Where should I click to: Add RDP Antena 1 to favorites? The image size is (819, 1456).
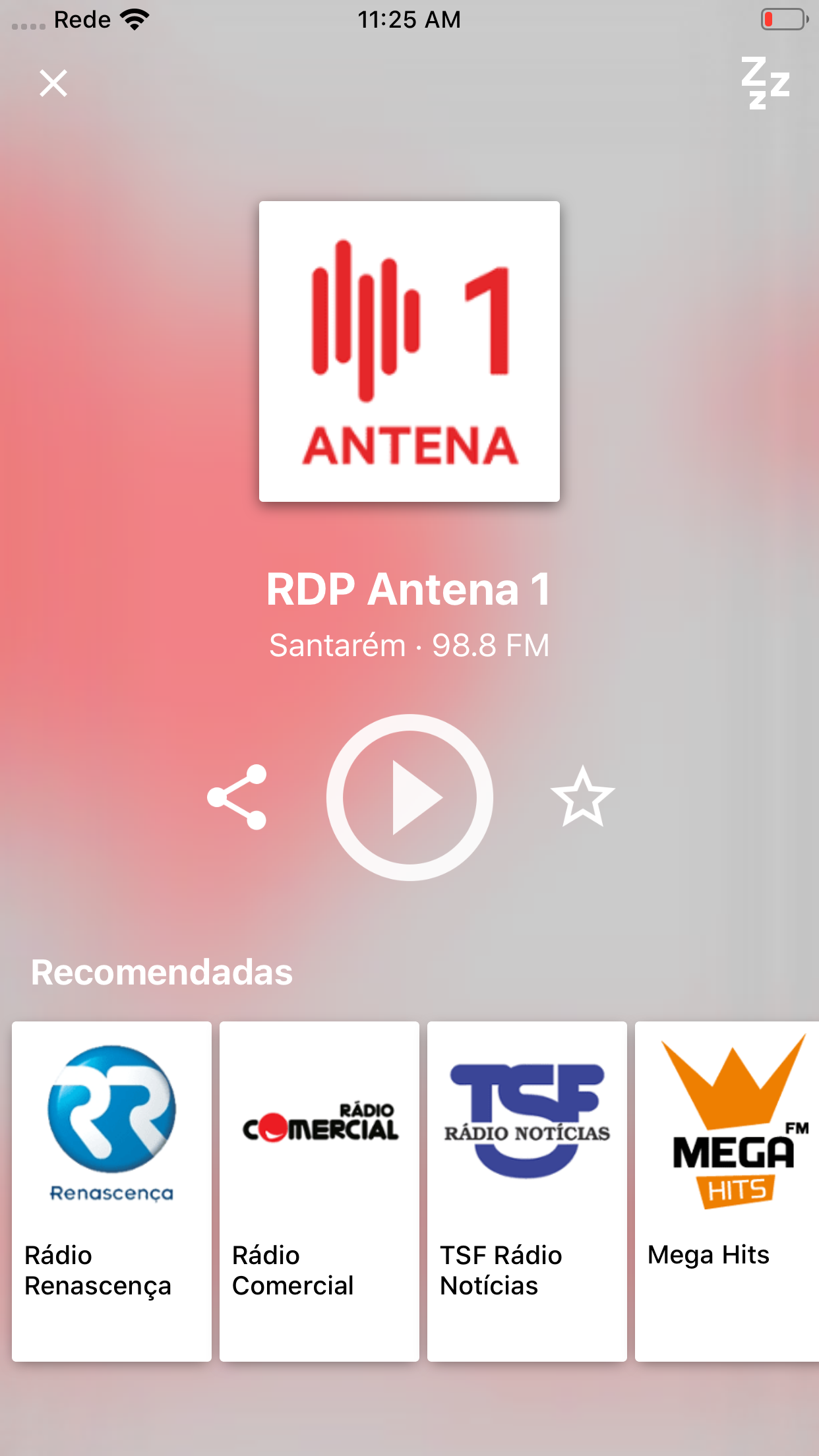click(x=582, y=797)
